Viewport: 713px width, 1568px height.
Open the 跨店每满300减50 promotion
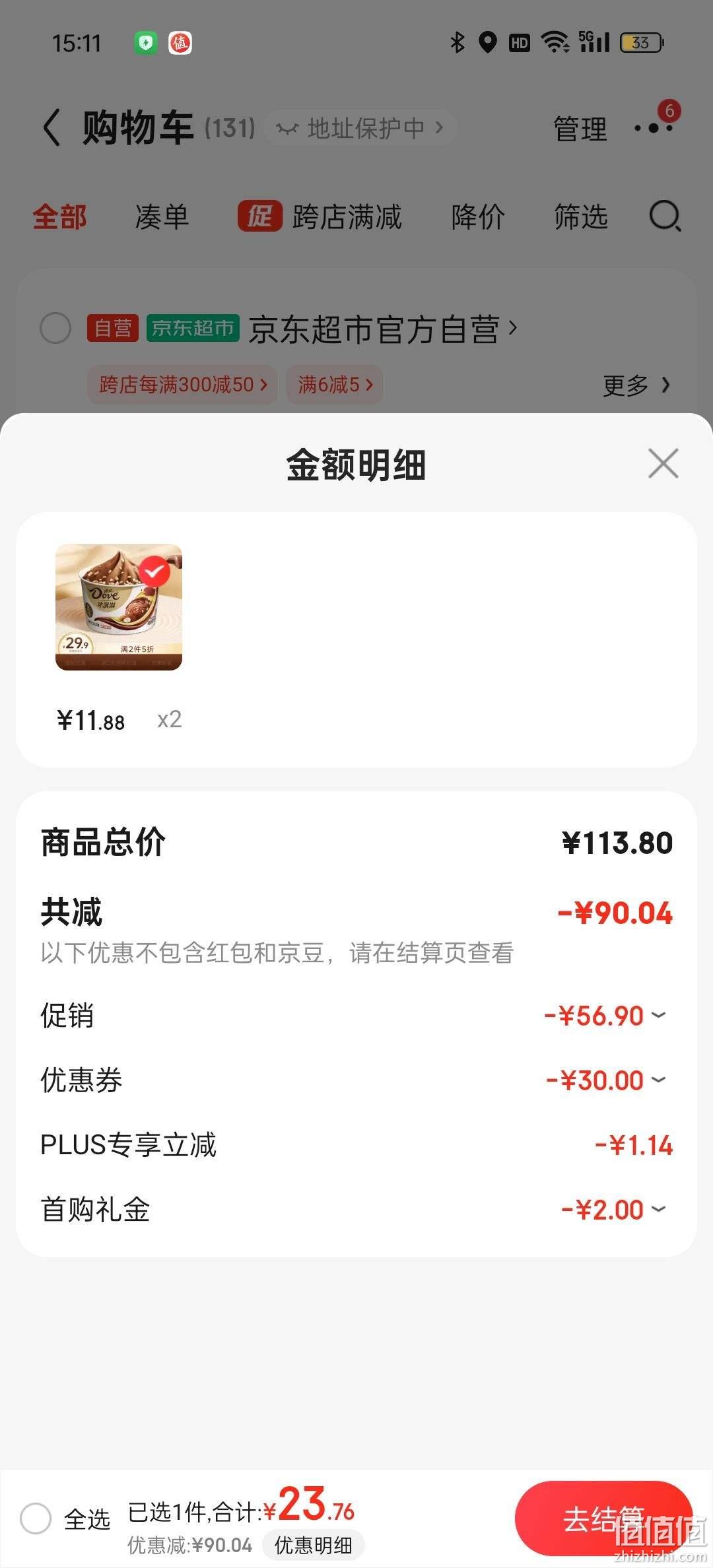182,384
